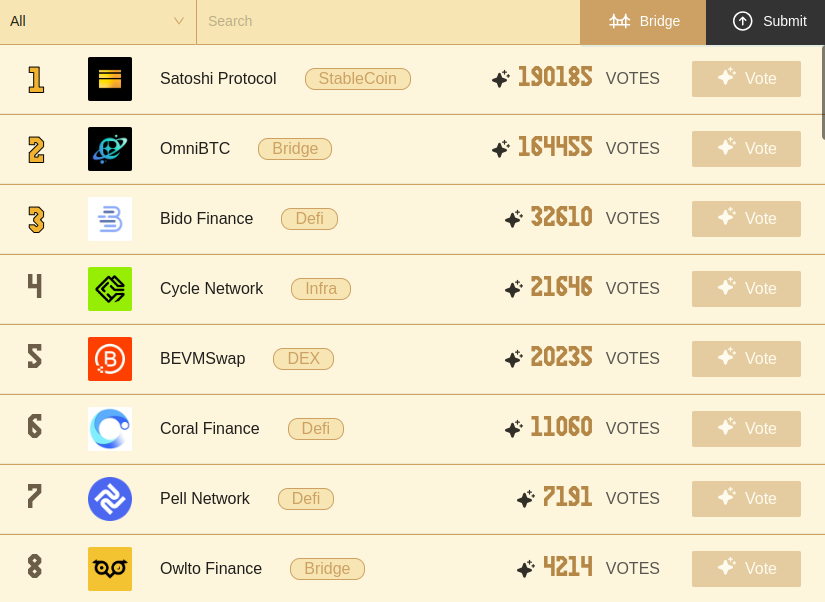Vote for OmniBTC

coord(746,149)
